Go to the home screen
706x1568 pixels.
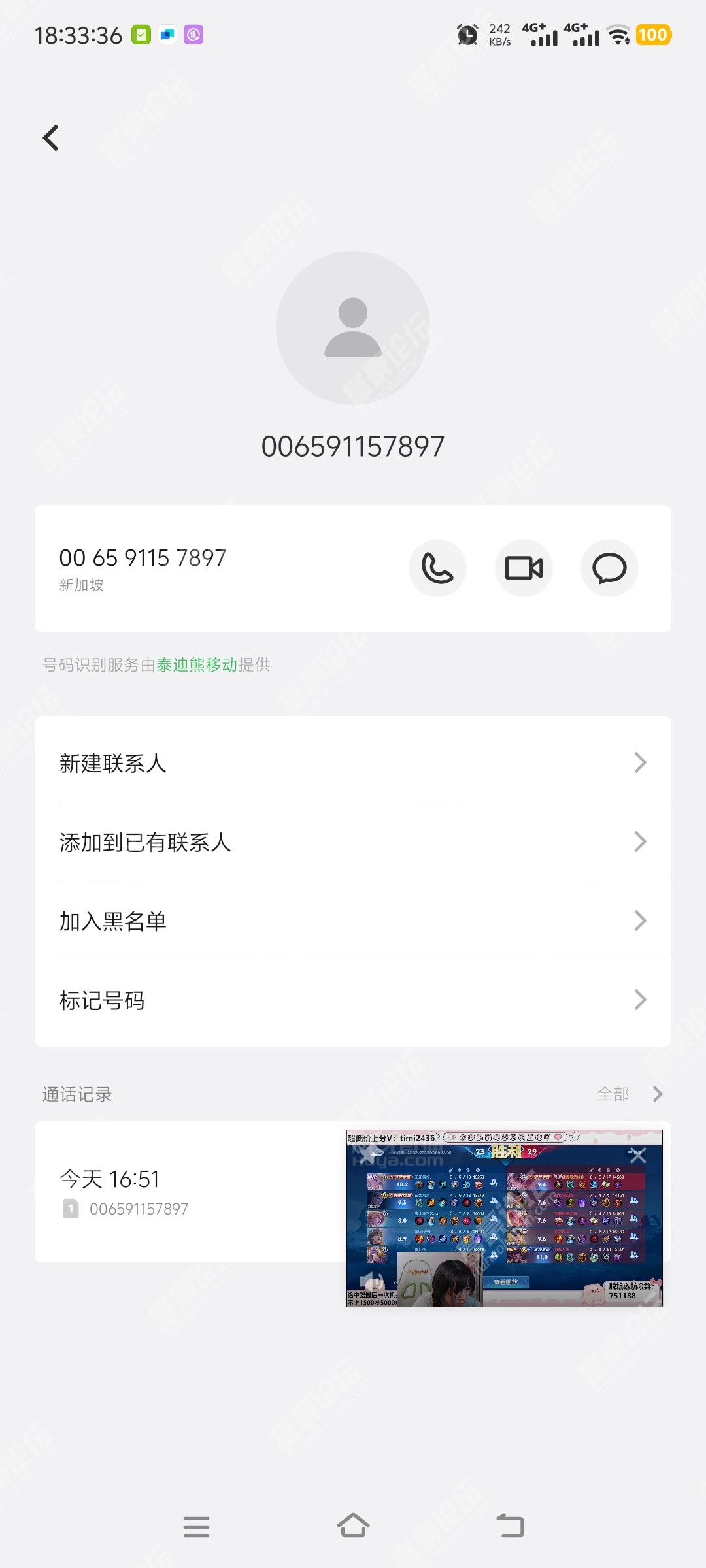pos(353,1526)
